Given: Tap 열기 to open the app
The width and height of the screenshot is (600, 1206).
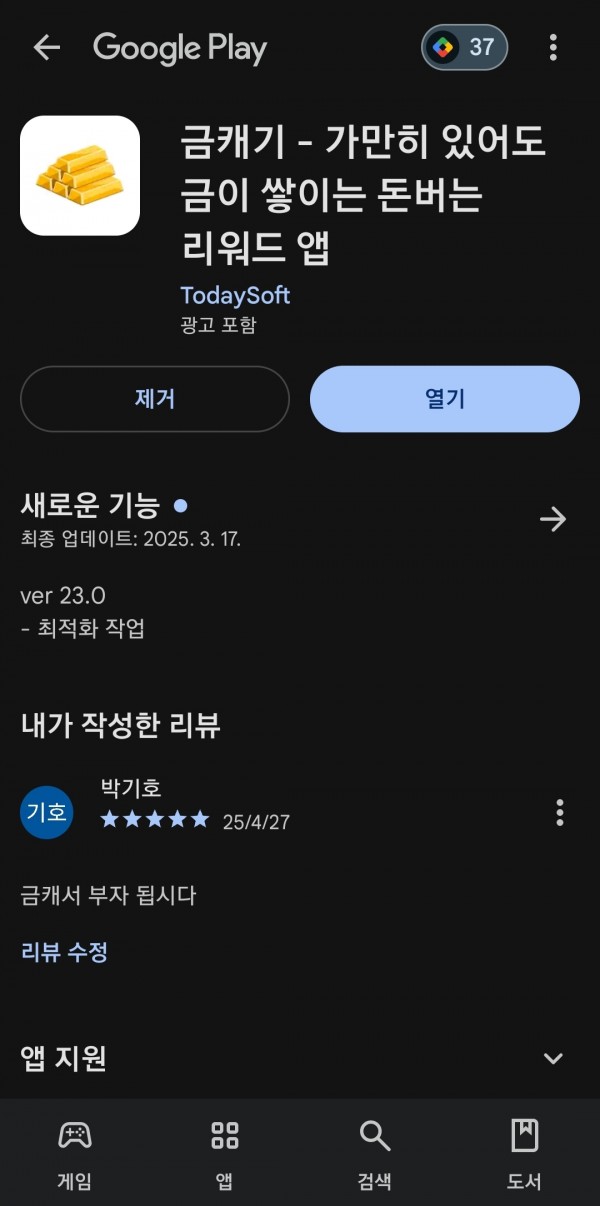Looking at the screenshot, I should pos(445,399).
